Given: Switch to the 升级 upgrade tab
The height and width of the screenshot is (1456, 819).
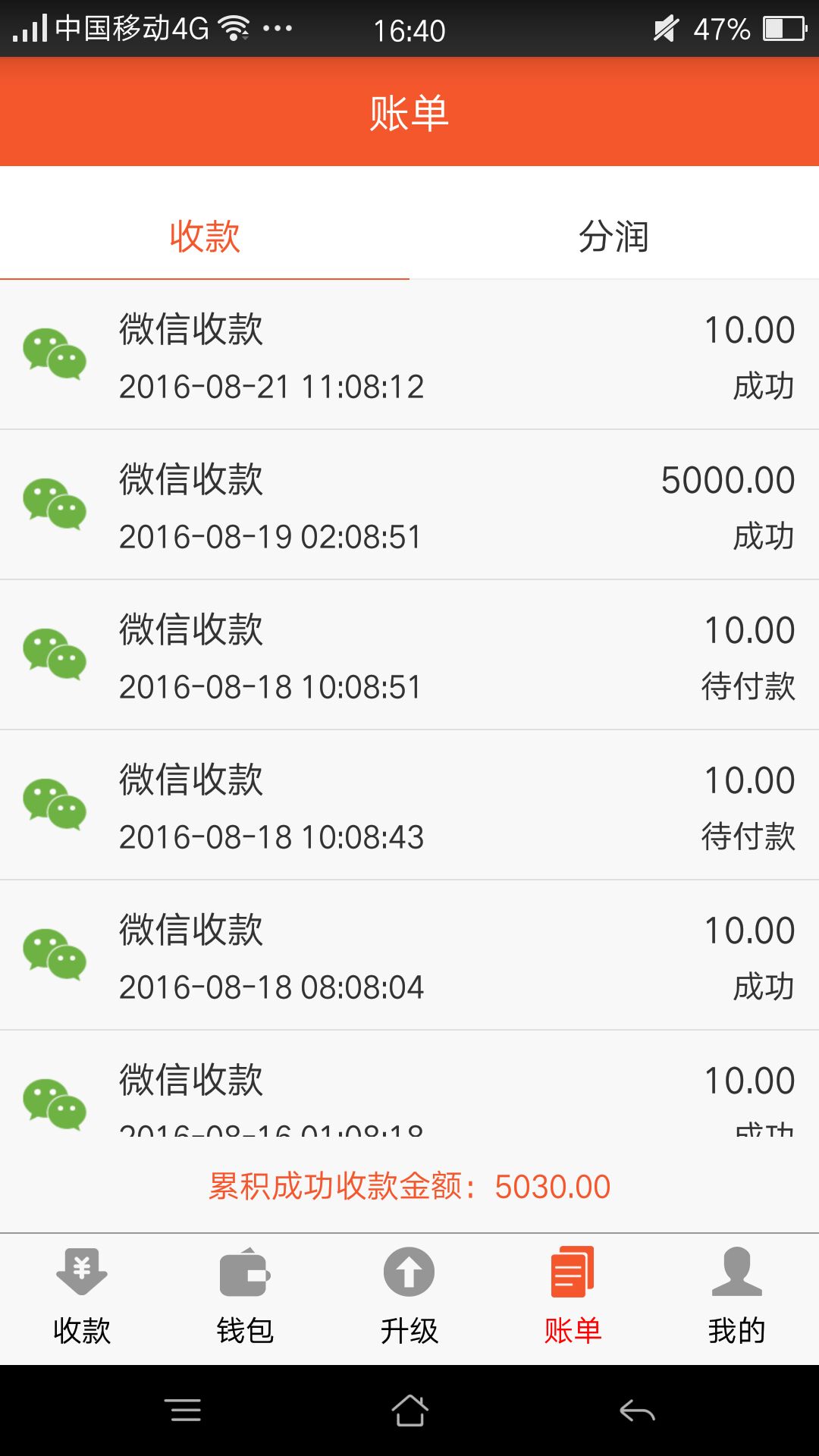Looking at the screenshot, I should click(x=409, y=1298).
